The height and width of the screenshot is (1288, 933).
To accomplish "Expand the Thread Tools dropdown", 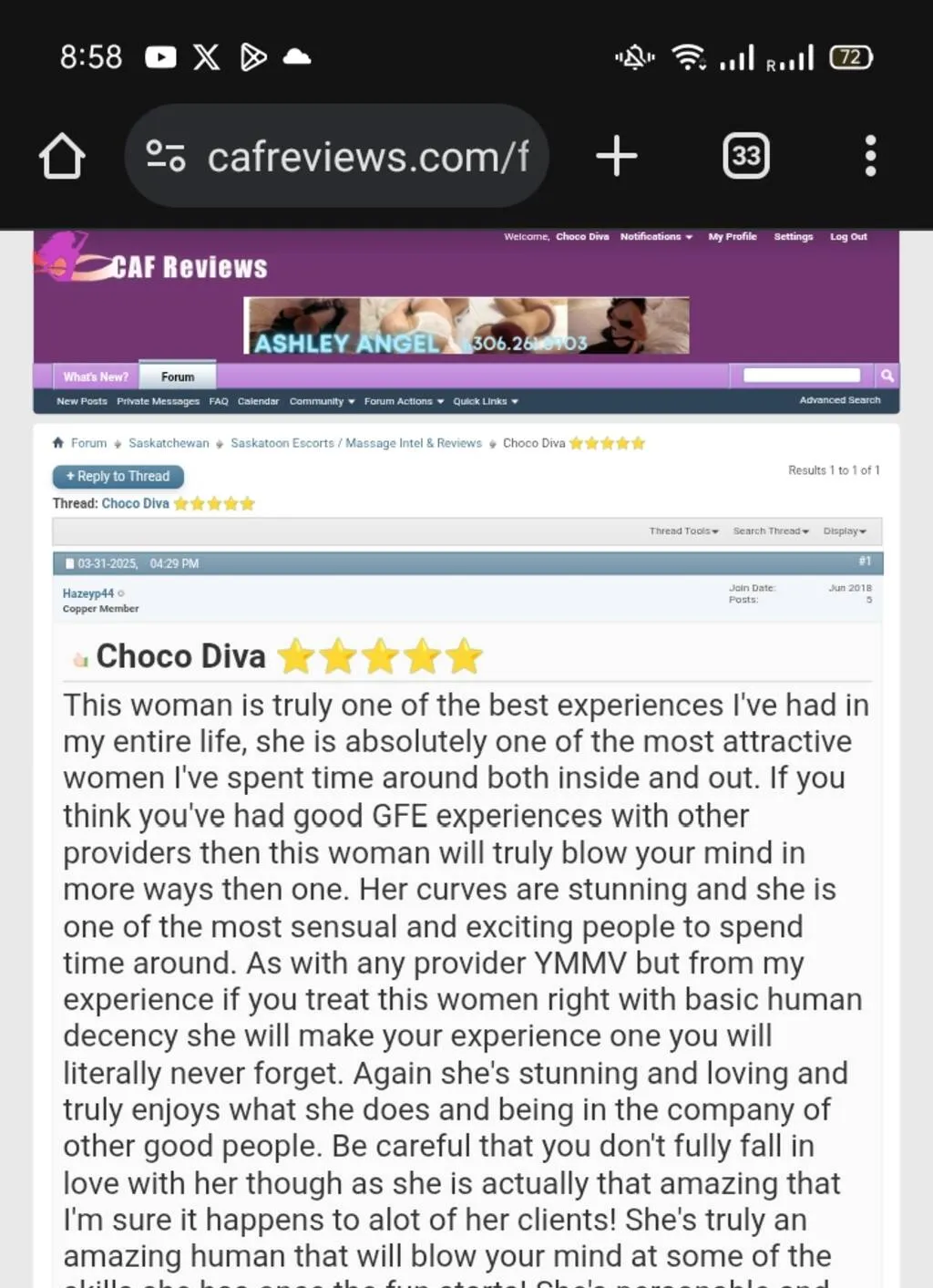I will click(683, 531).
